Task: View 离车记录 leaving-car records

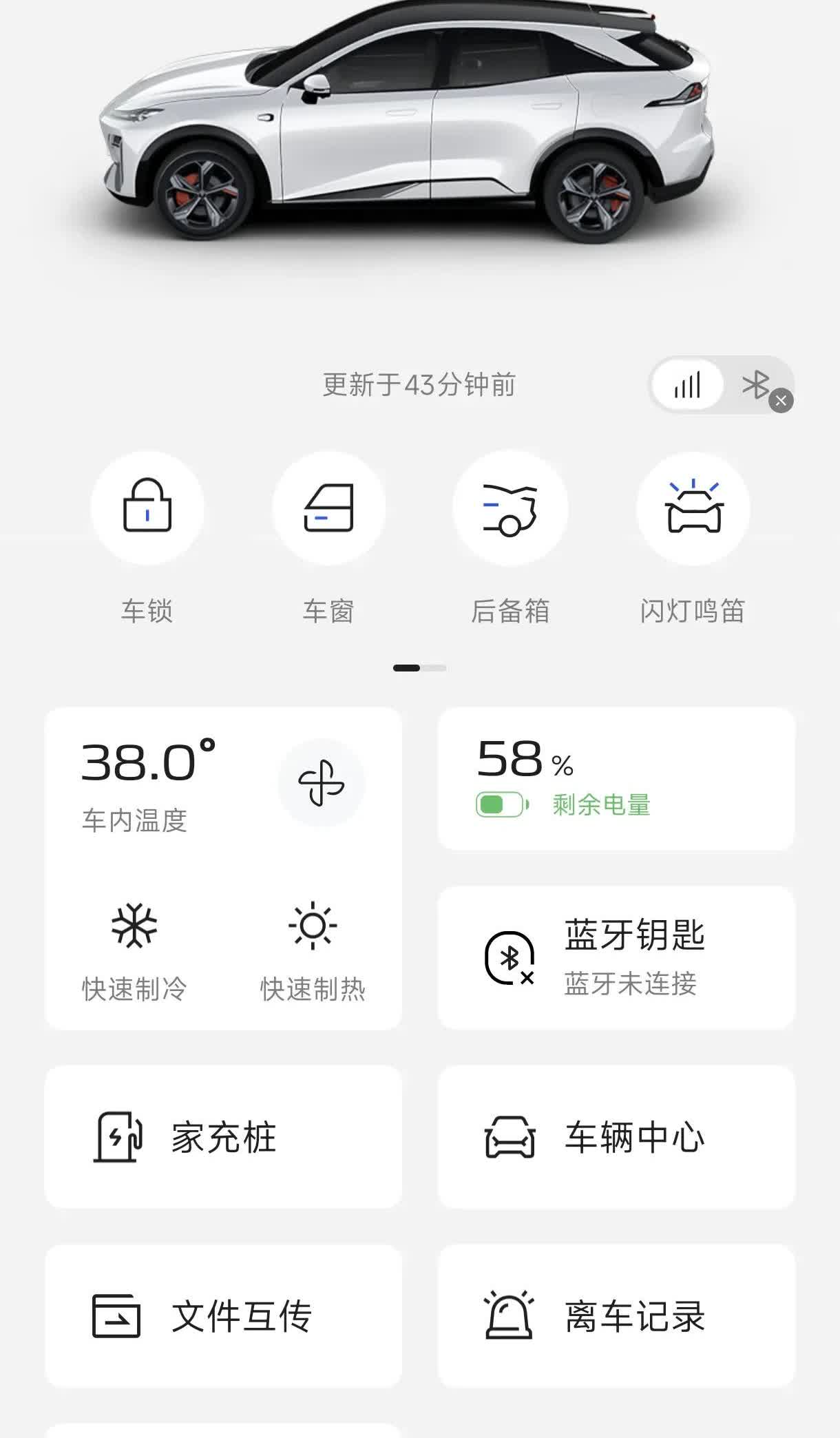Action: [x=616, y=1315]
